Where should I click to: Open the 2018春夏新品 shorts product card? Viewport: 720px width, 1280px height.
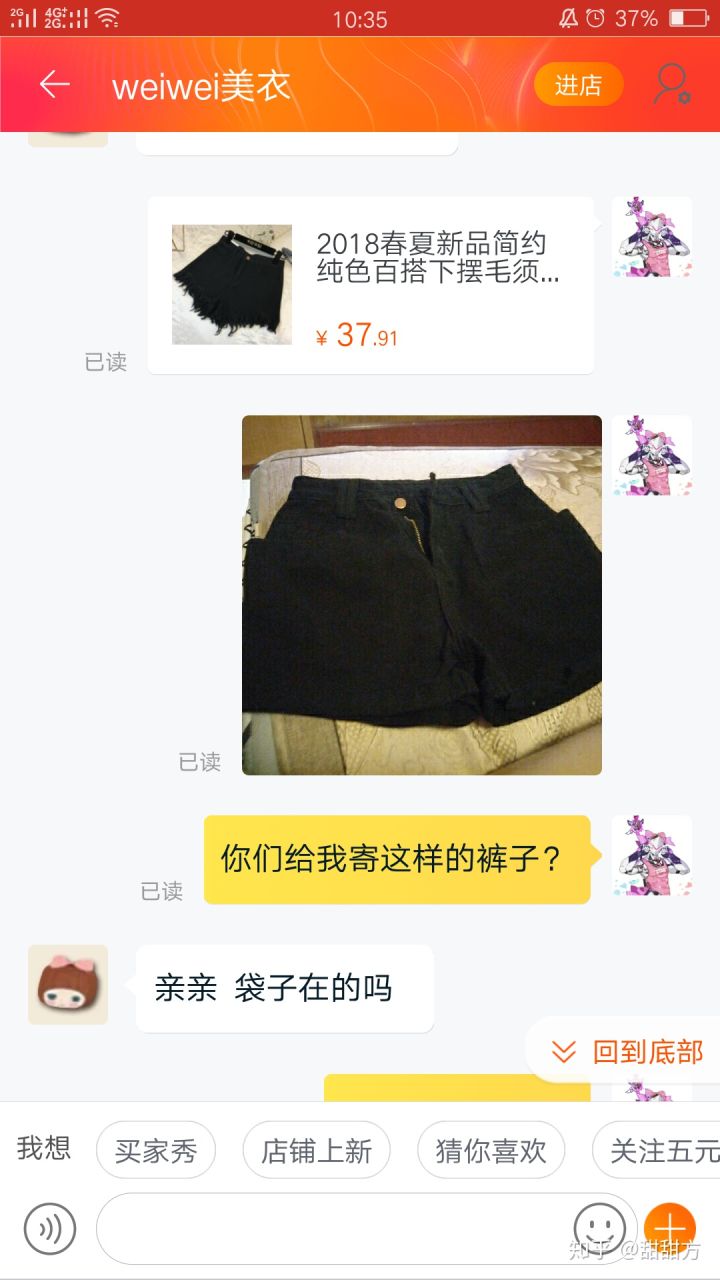(370, 285)
